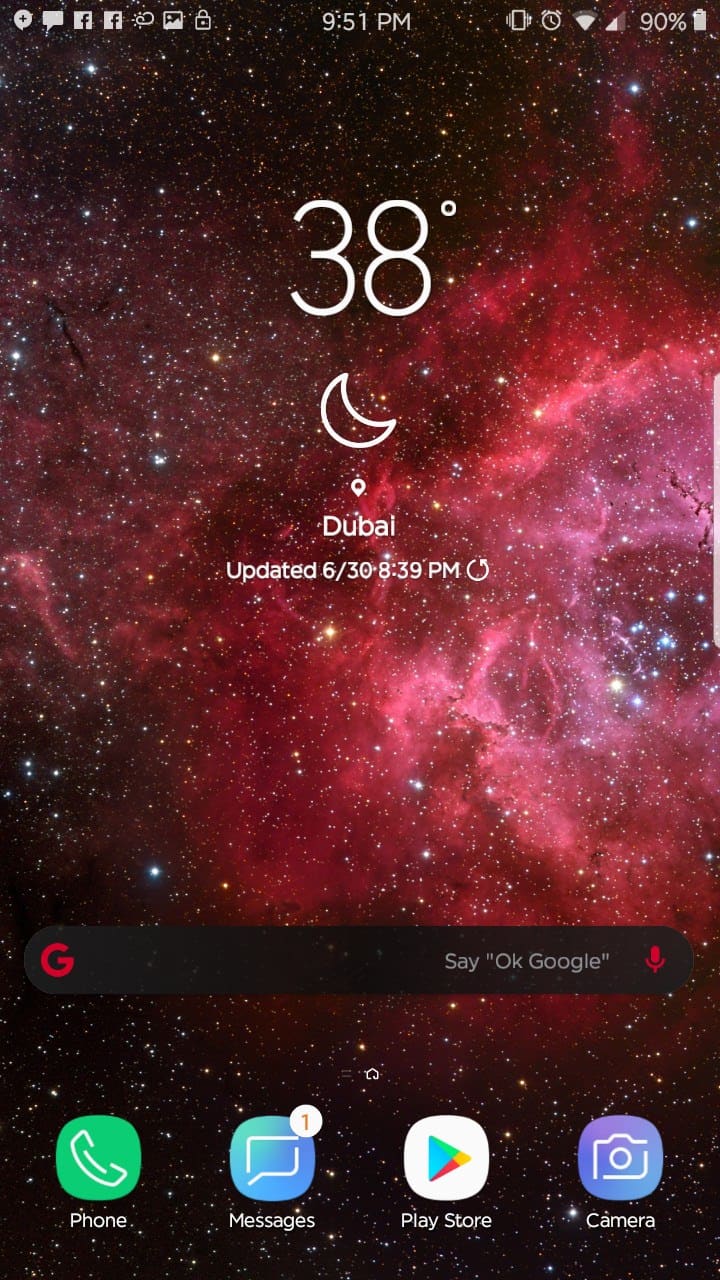Open the Messages app
Image resolution: width=720 pixels, height=1280 pixels.
click(x=272, y=1158)
